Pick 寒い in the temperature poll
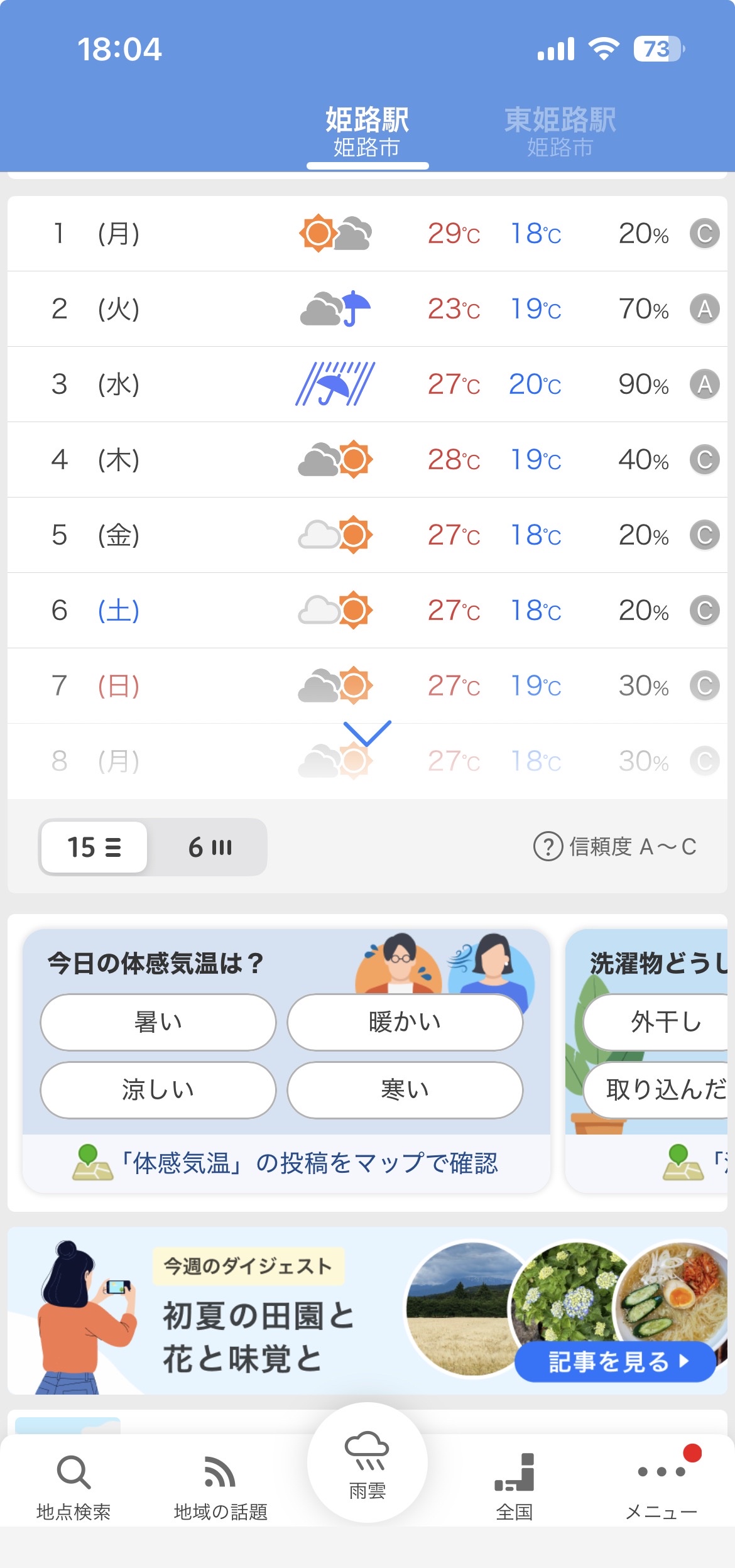The image size is (735, 1568). tap(405, 1090)
